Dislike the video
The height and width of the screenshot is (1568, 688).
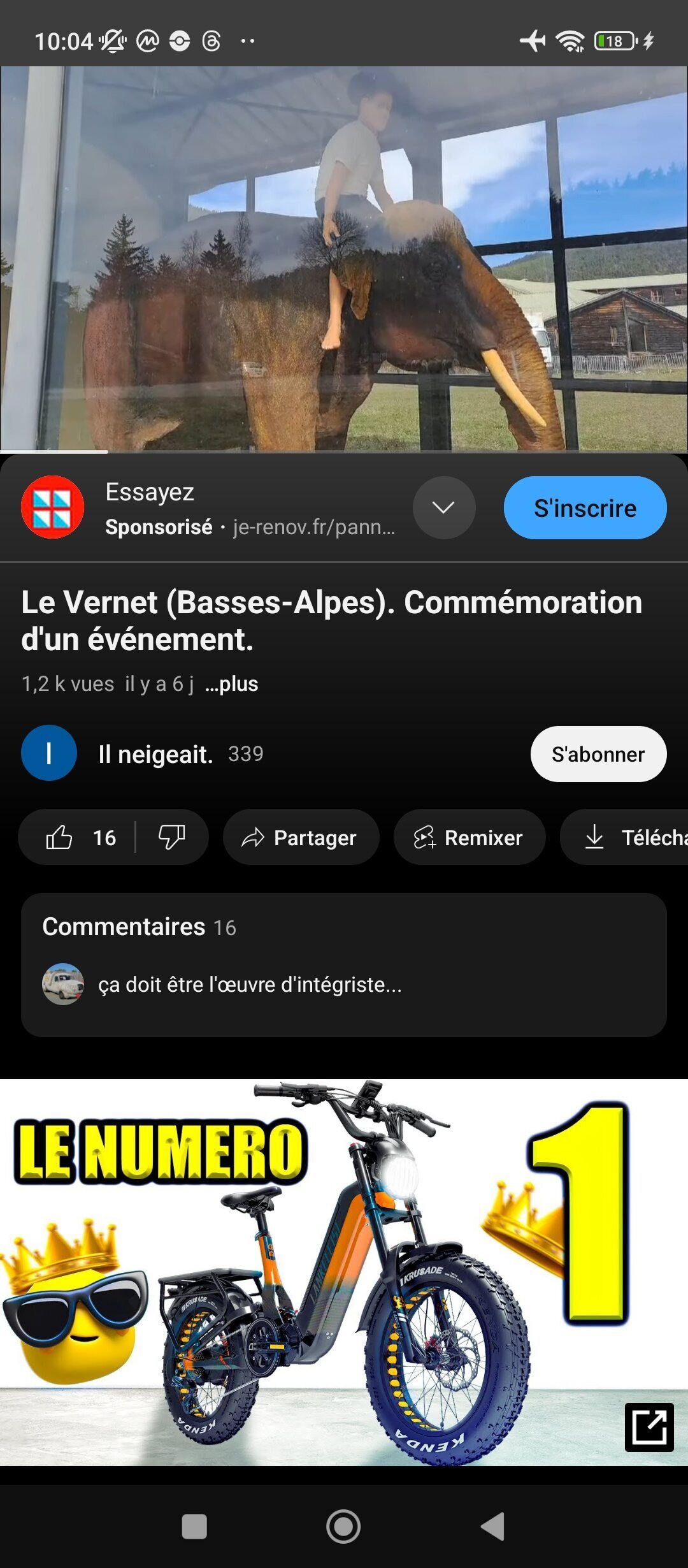coord(171,837)
